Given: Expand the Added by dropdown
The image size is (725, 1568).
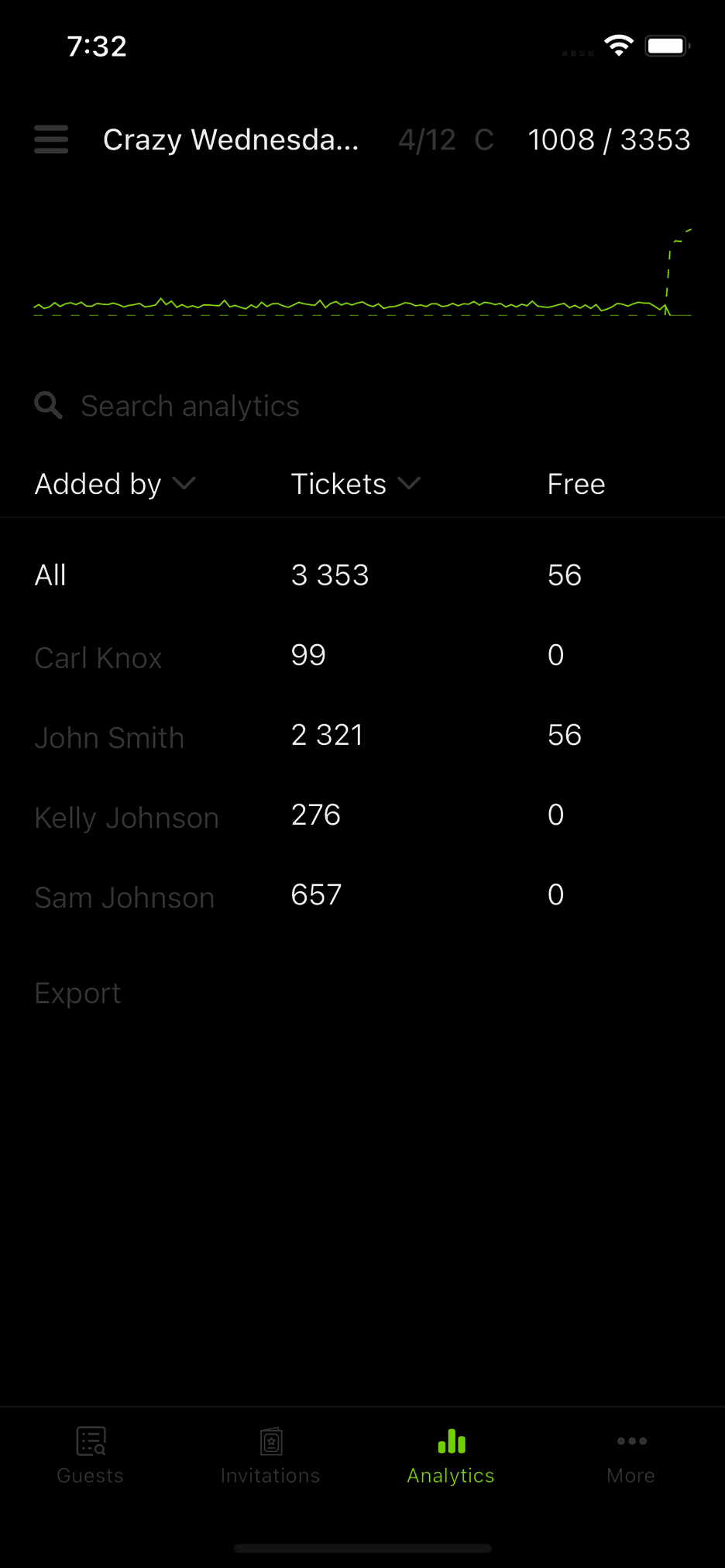Looking at the screenshot, I should click(115, 484).
